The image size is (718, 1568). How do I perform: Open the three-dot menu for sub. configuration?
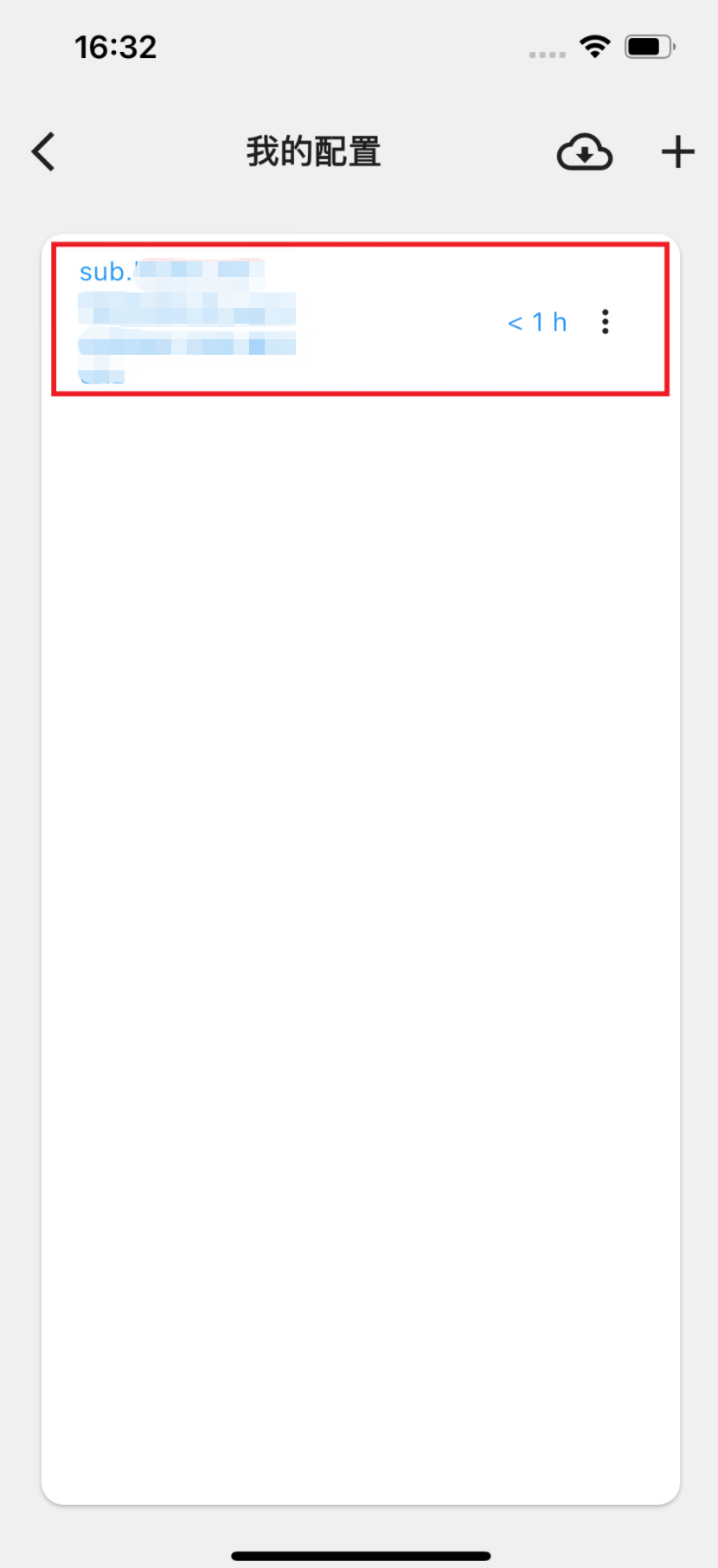[606, 322]
